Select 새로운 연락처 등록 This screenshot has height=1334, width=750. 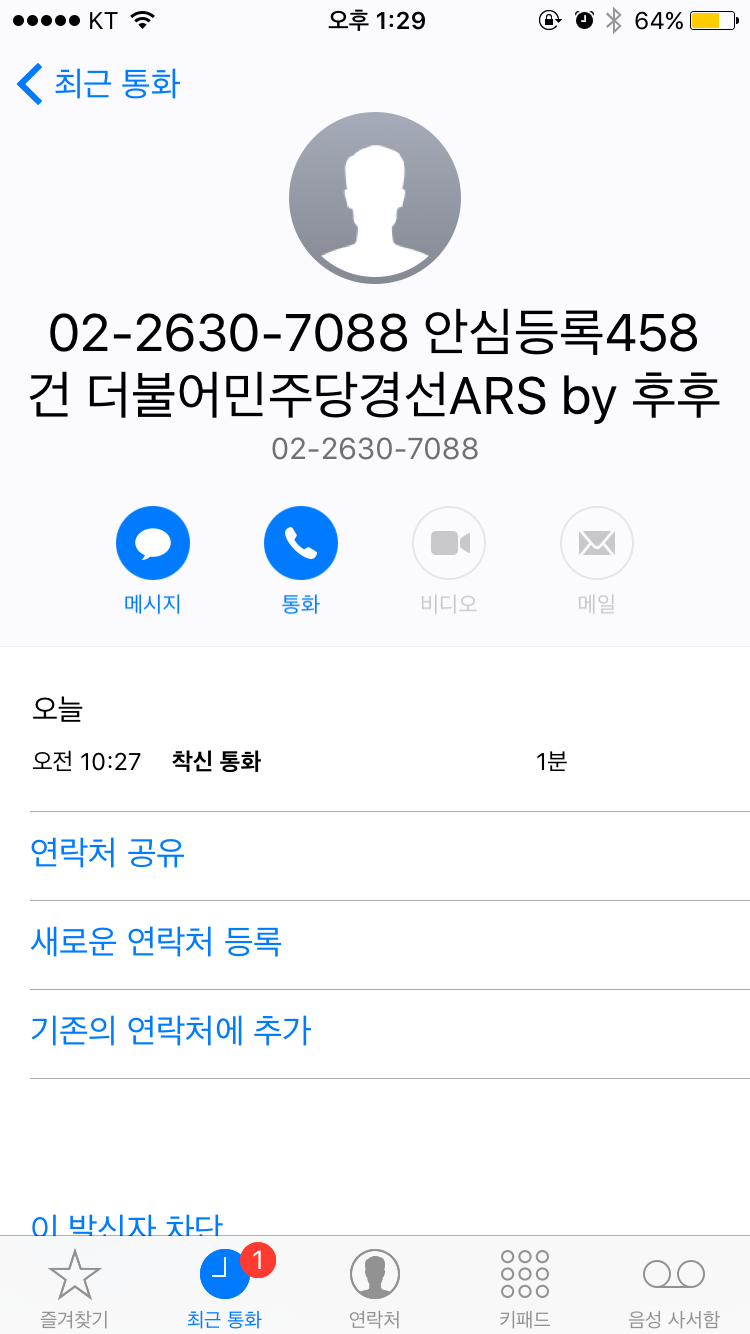point(156,941)
